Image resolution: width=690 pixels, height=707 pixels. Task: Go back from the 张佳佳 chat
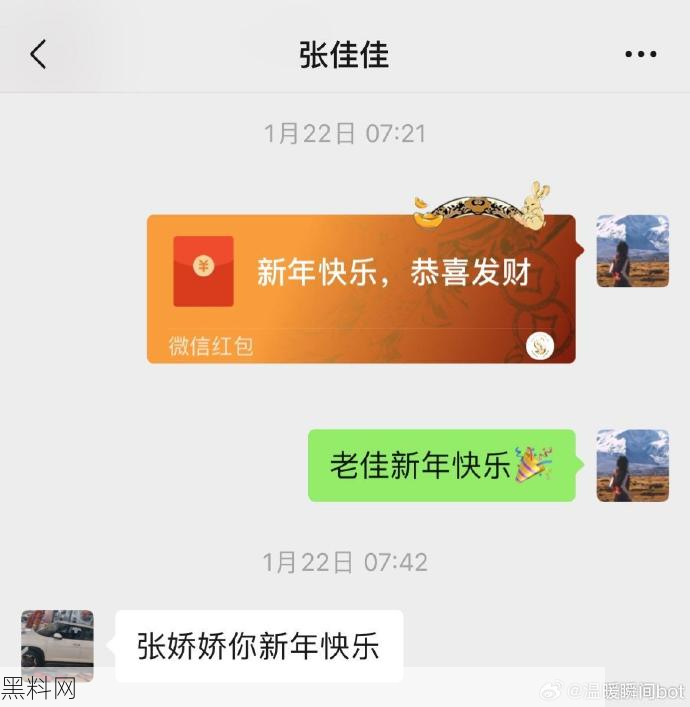click(38, 54)
